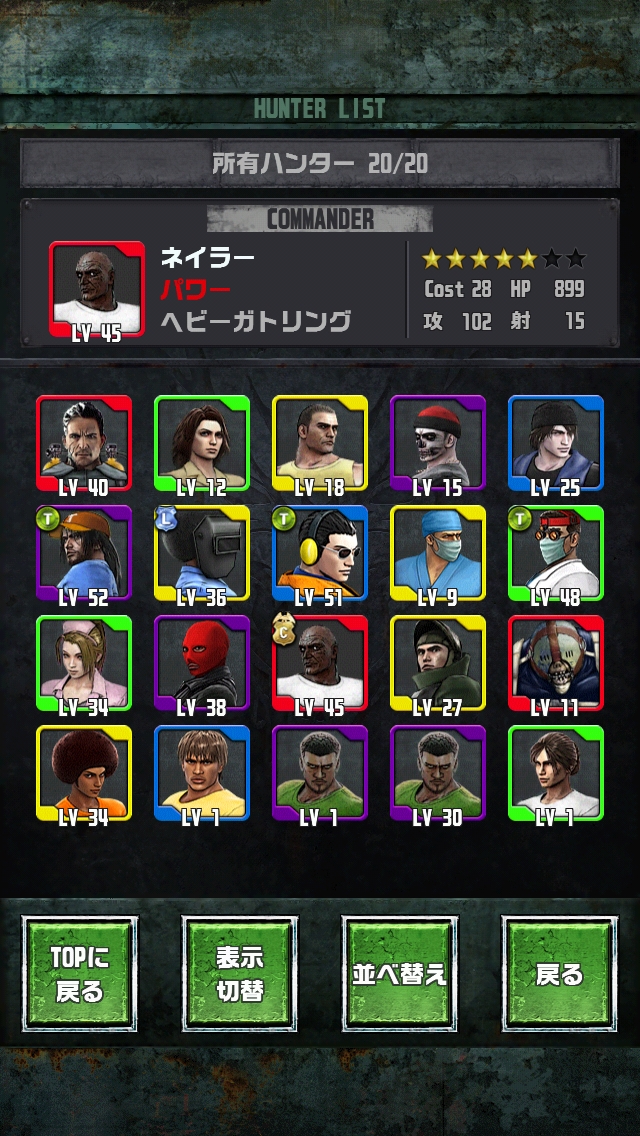
Task: Choose the skull-faced LV 15 hunter
Action: pos(438,444)
